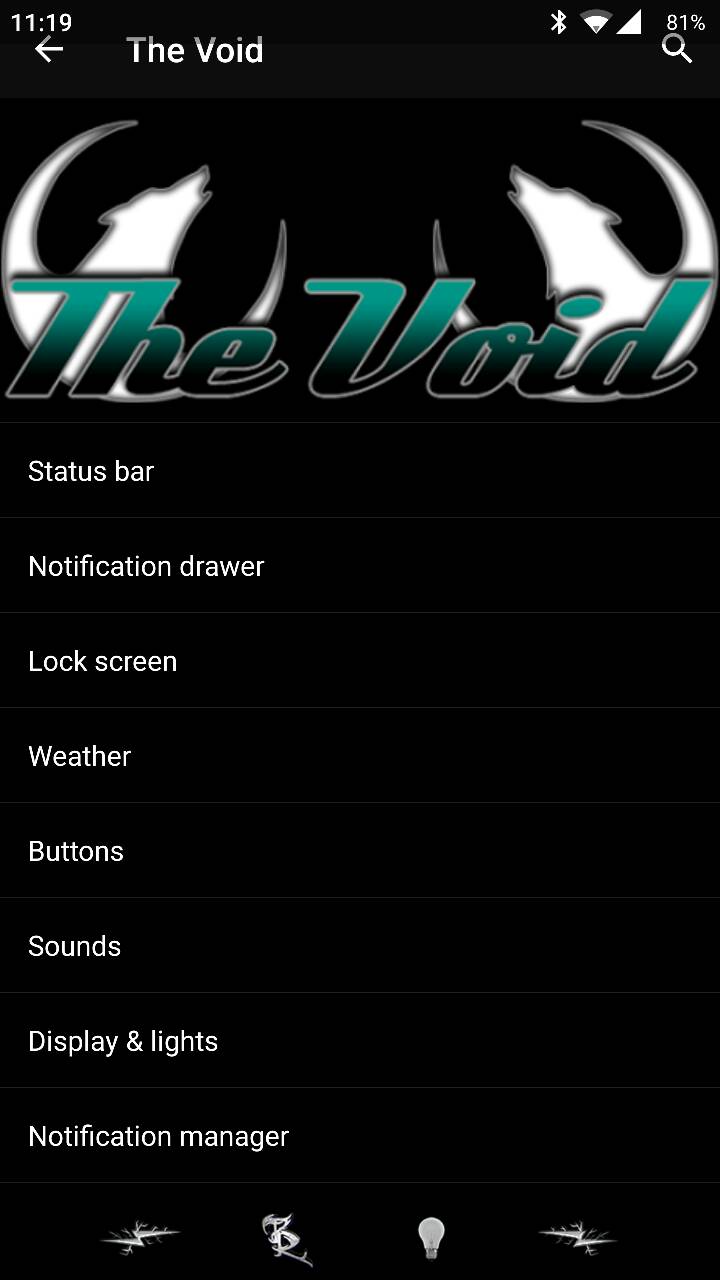The width and height of the screenshot is (720, 1280).
Task: Open Buttons settings
Action: [360, 851]
